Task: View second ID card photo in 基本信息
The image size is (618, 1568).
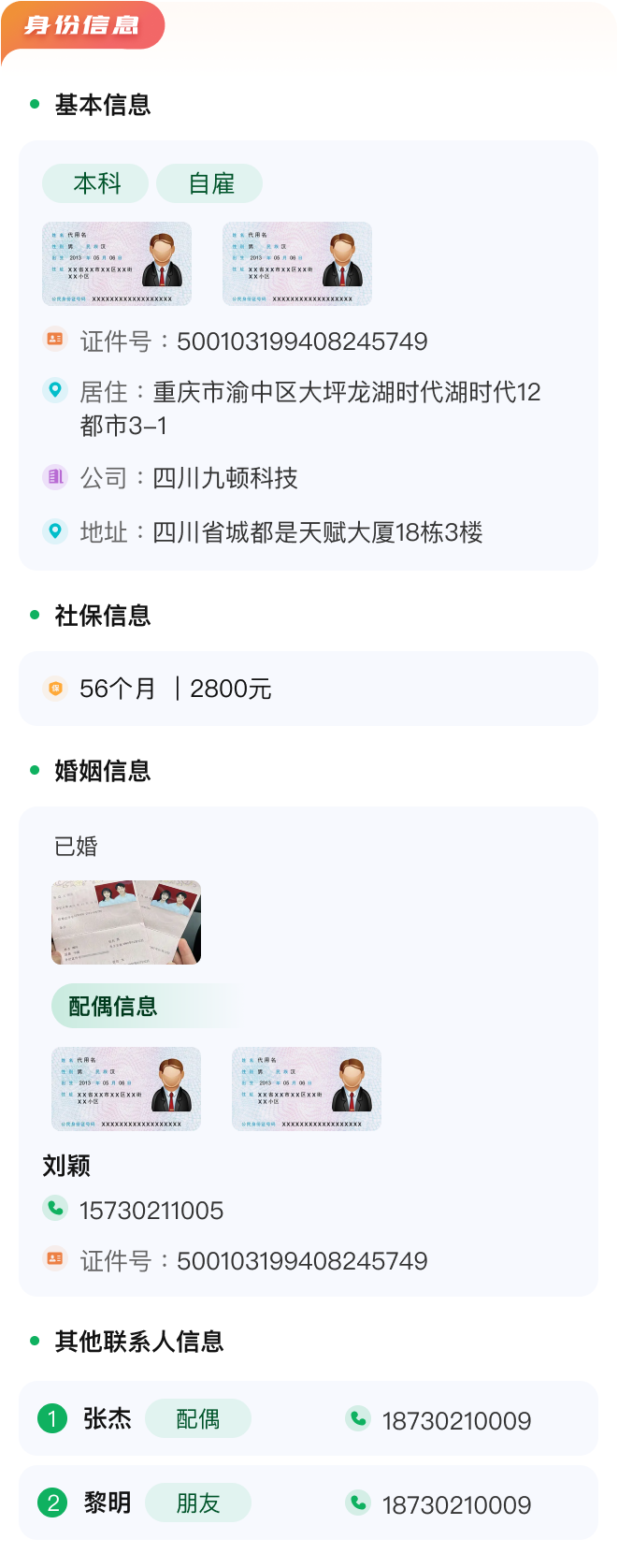Action: [297, 264]
